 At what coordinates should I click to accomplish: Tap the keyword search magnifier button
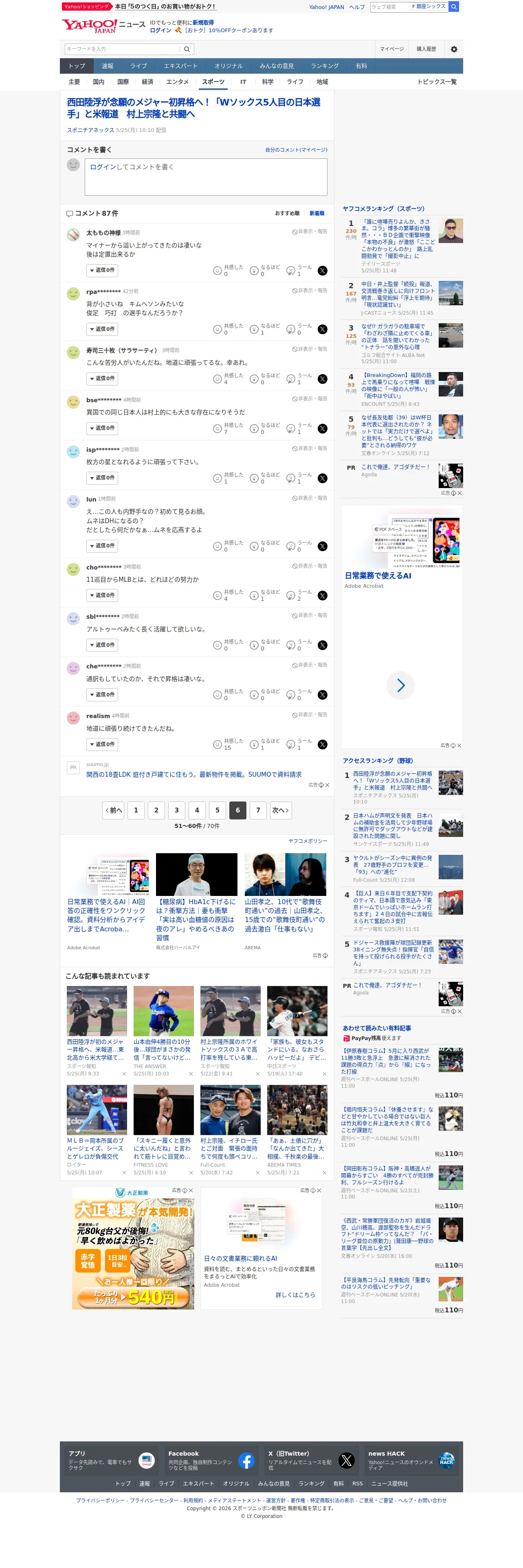coord(187,49)
